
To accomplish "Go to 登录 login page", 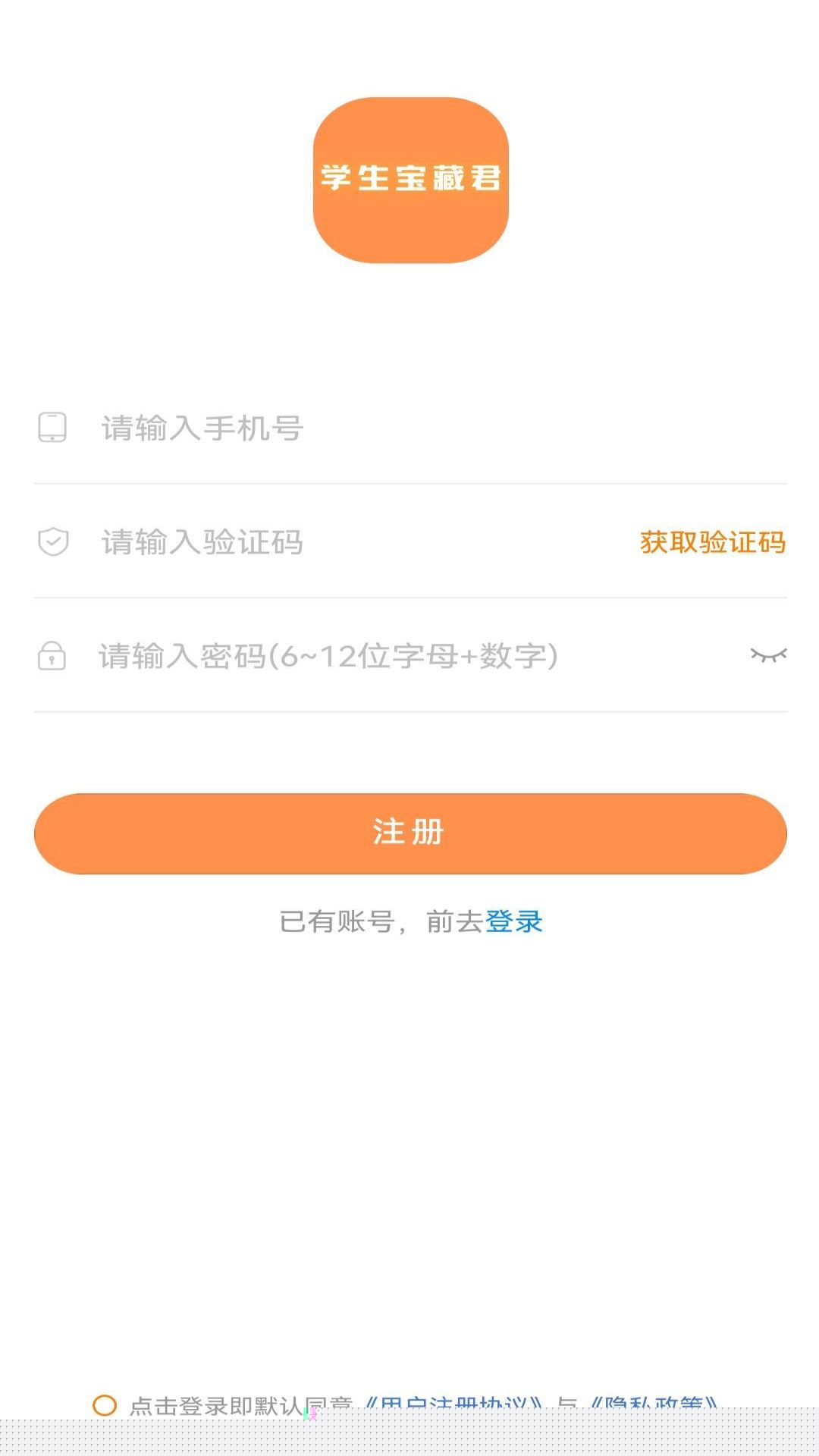I will [513, 921].
